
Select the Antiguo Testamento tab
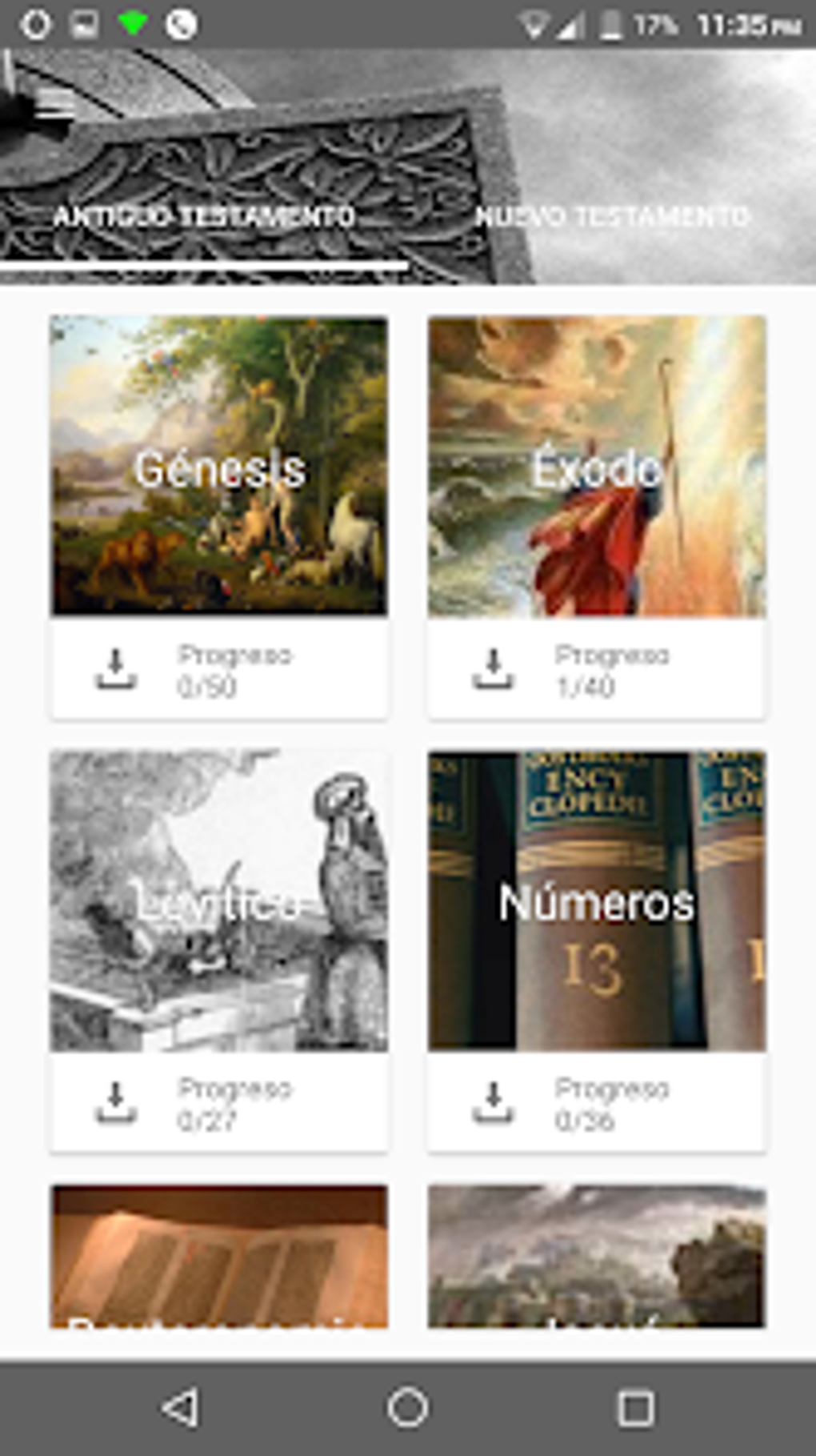204,217
